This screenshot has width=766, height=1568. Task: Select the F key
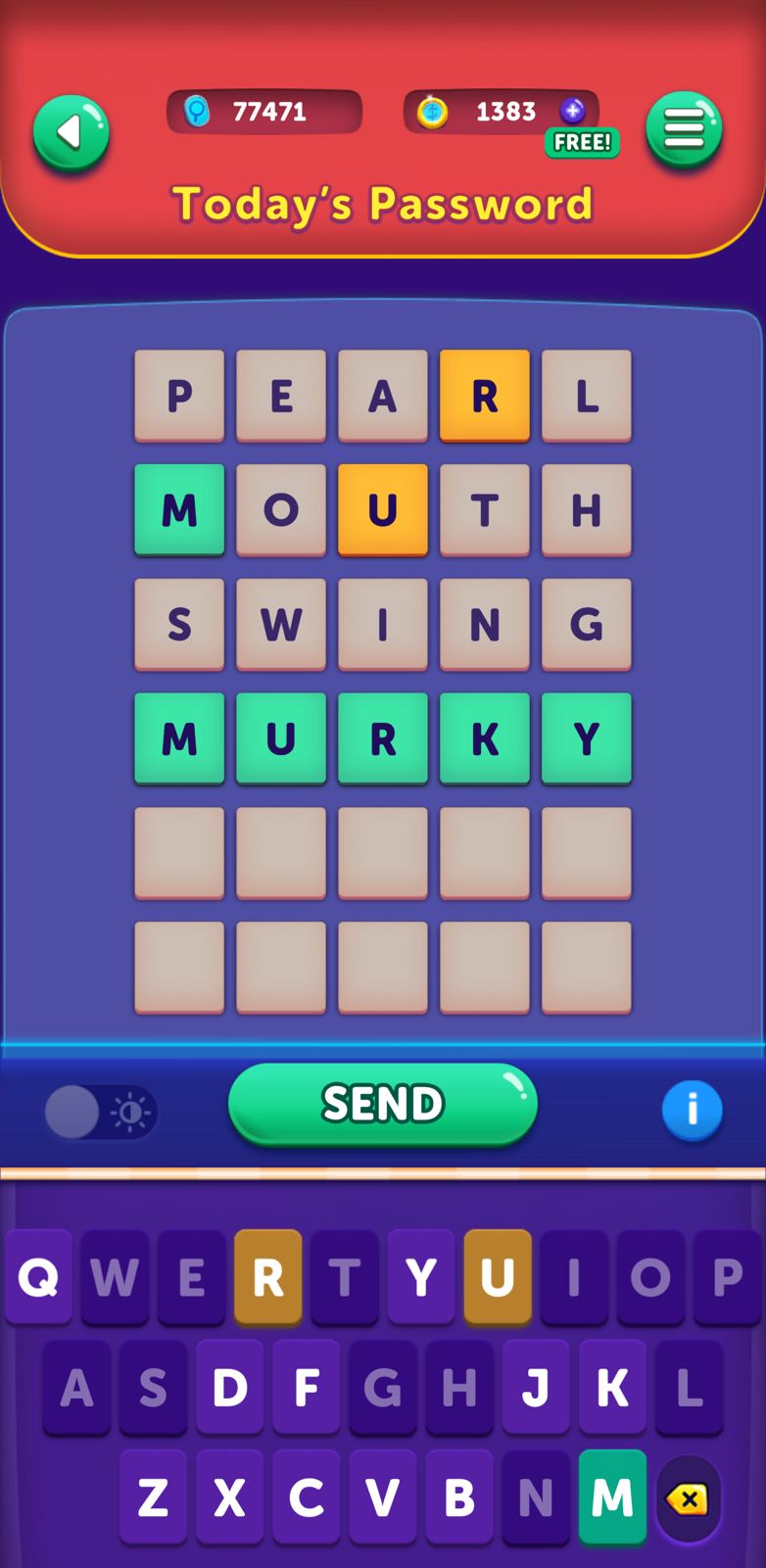click(x=307, y=1388)
